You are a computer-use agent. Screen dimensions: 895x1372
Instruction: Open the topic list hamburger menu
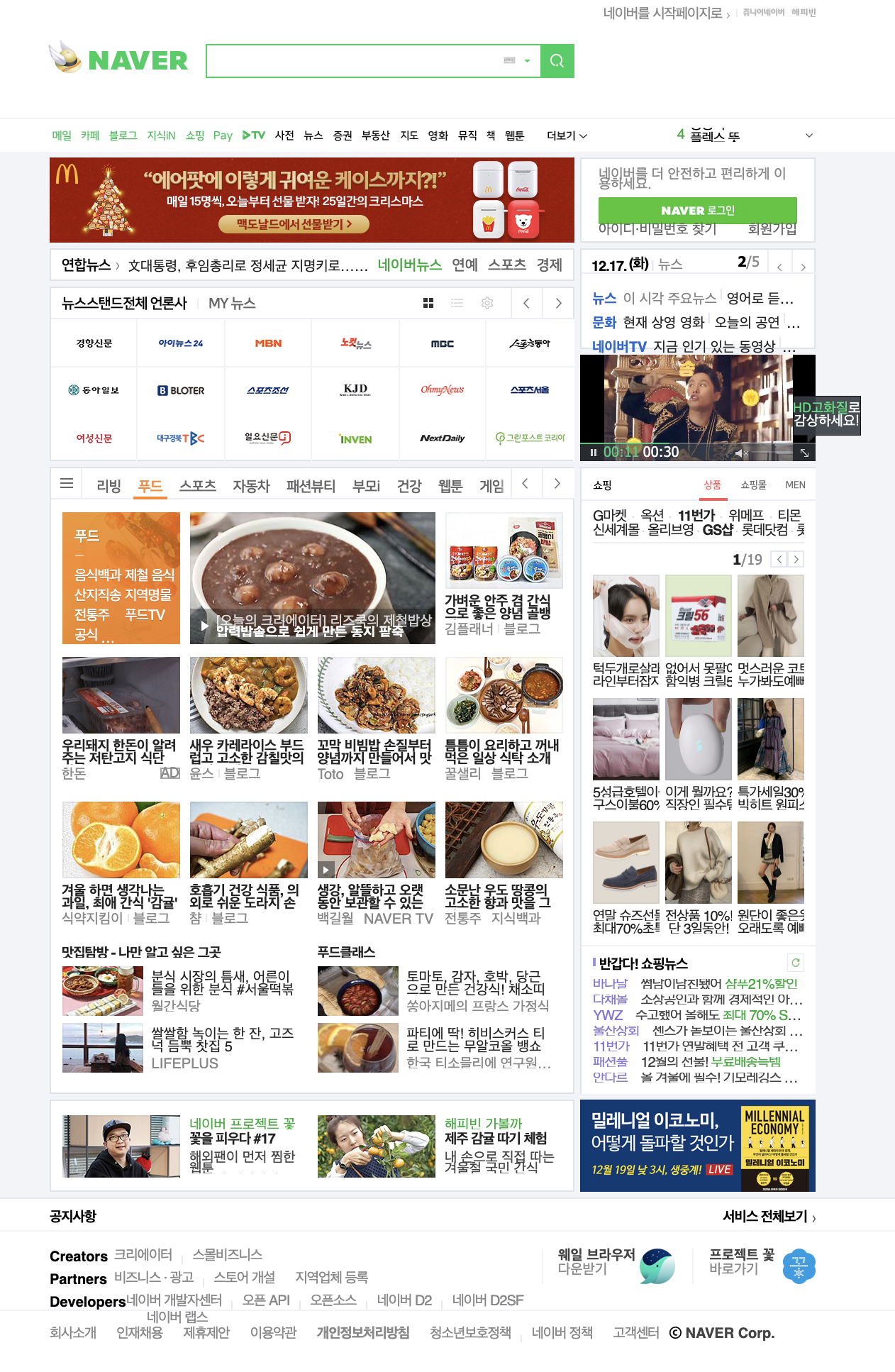(67, 484)
